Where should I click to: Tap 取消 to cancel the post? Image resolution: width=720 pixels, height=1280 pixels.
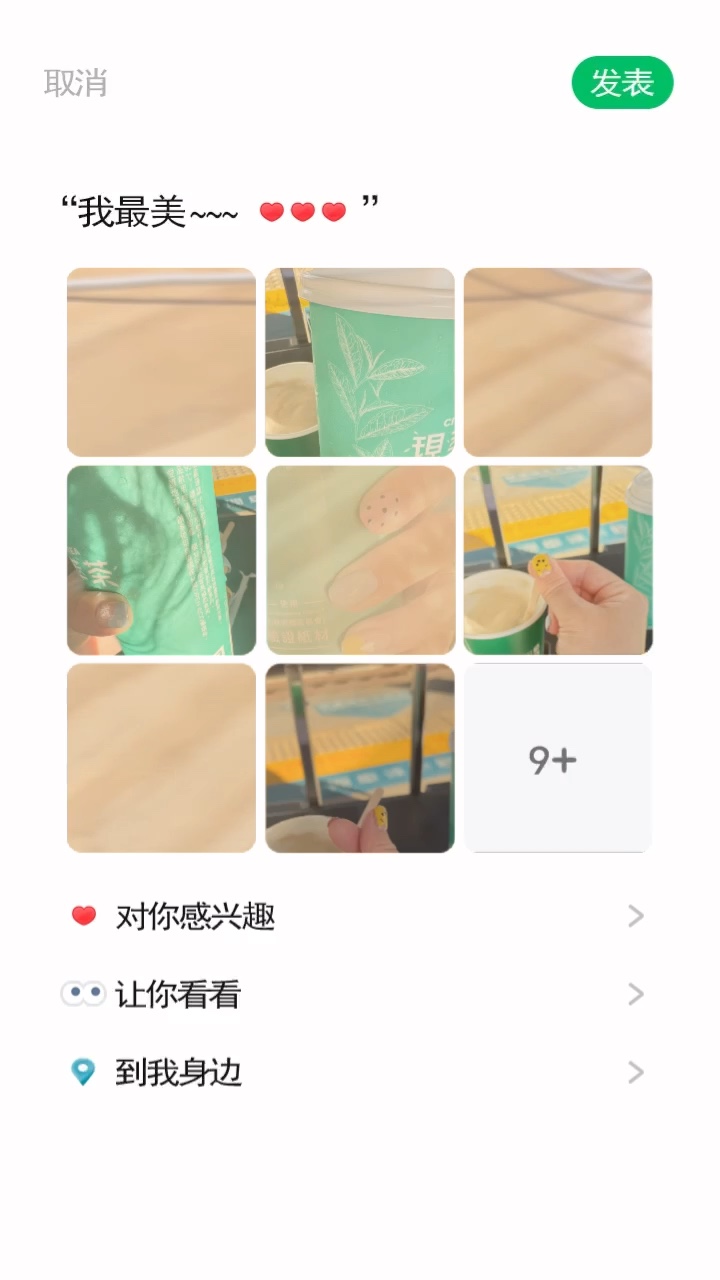pyautogui.click(x=75, y=83)
